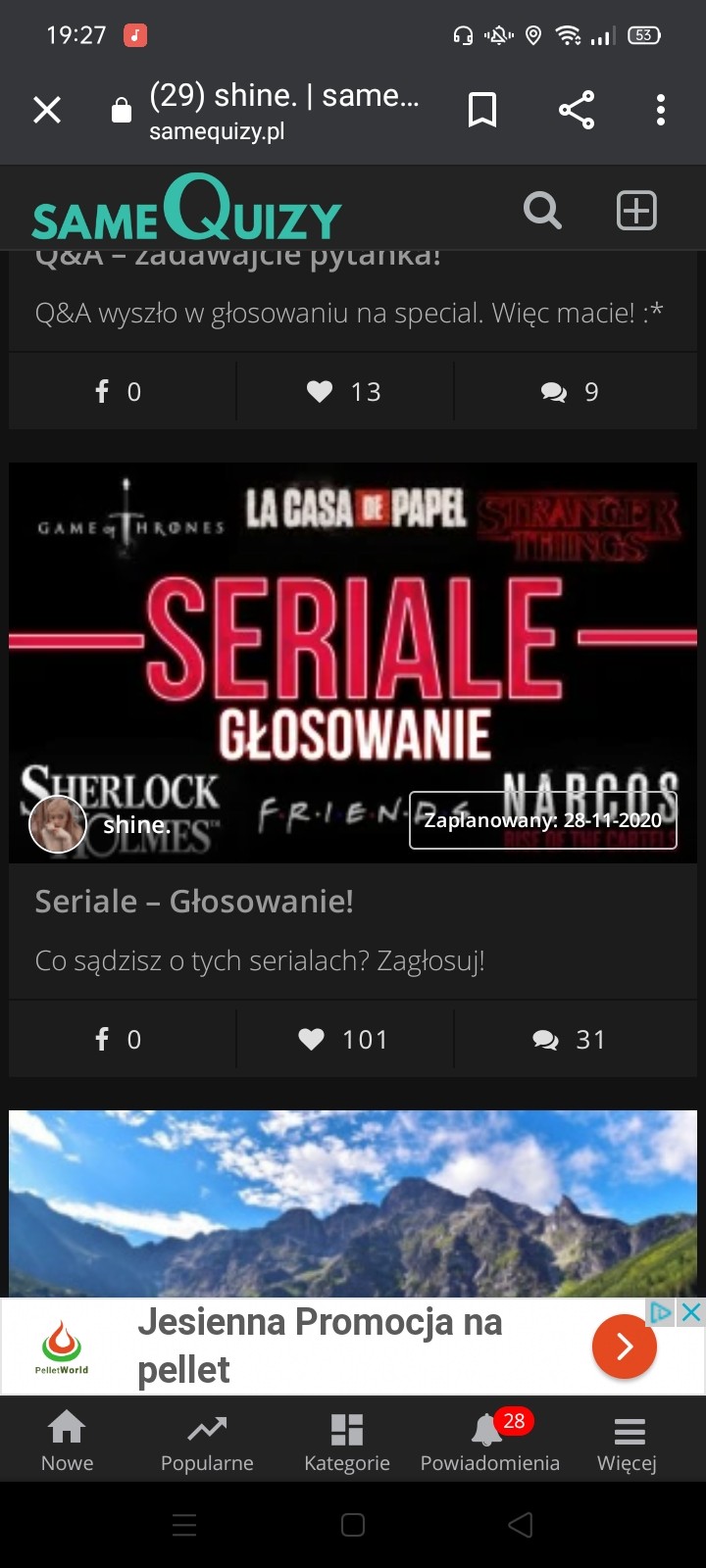This screenshot has width=706, height=1568.
Task: Open the Jesienna Promocja na pellet ad
Action: click(320, 1346)
